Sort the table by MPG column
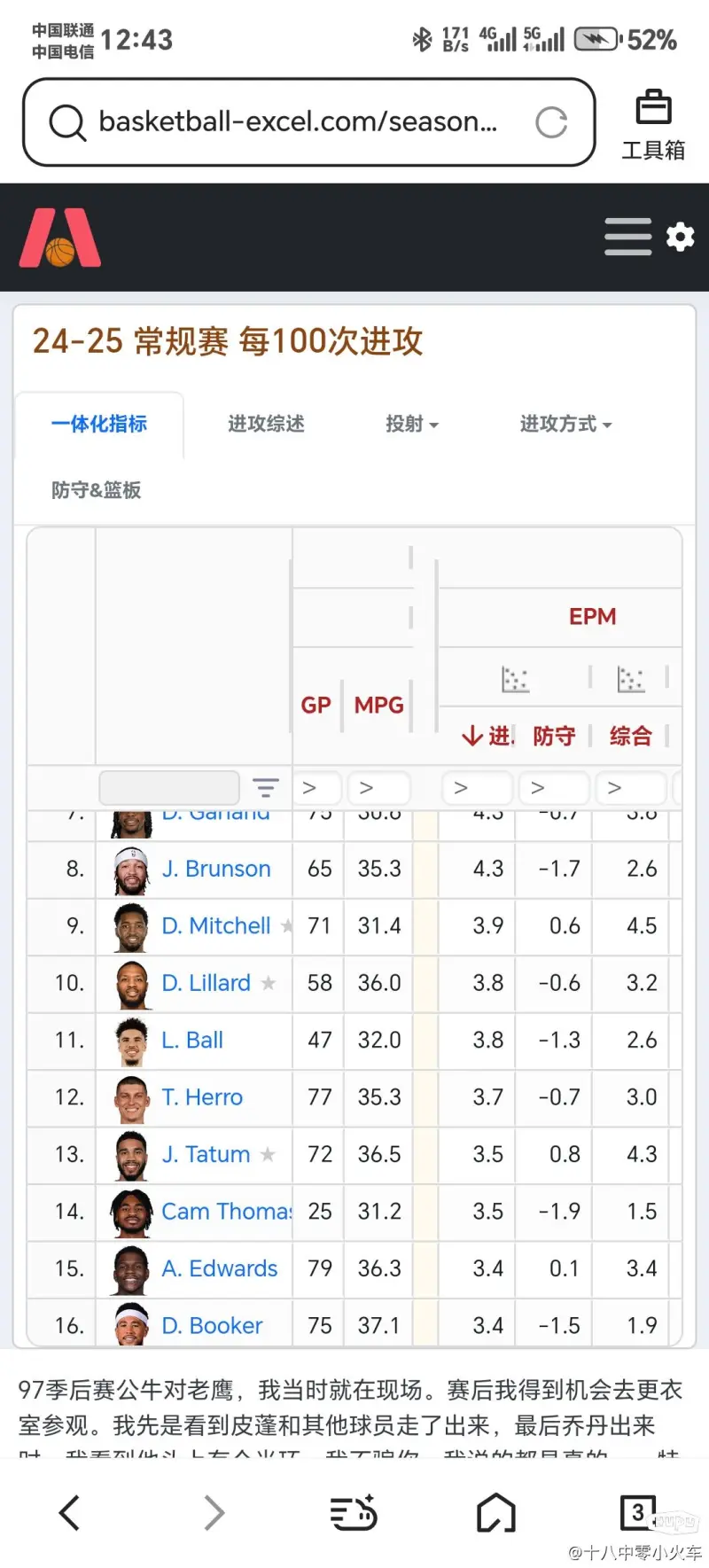 [378, 705]
